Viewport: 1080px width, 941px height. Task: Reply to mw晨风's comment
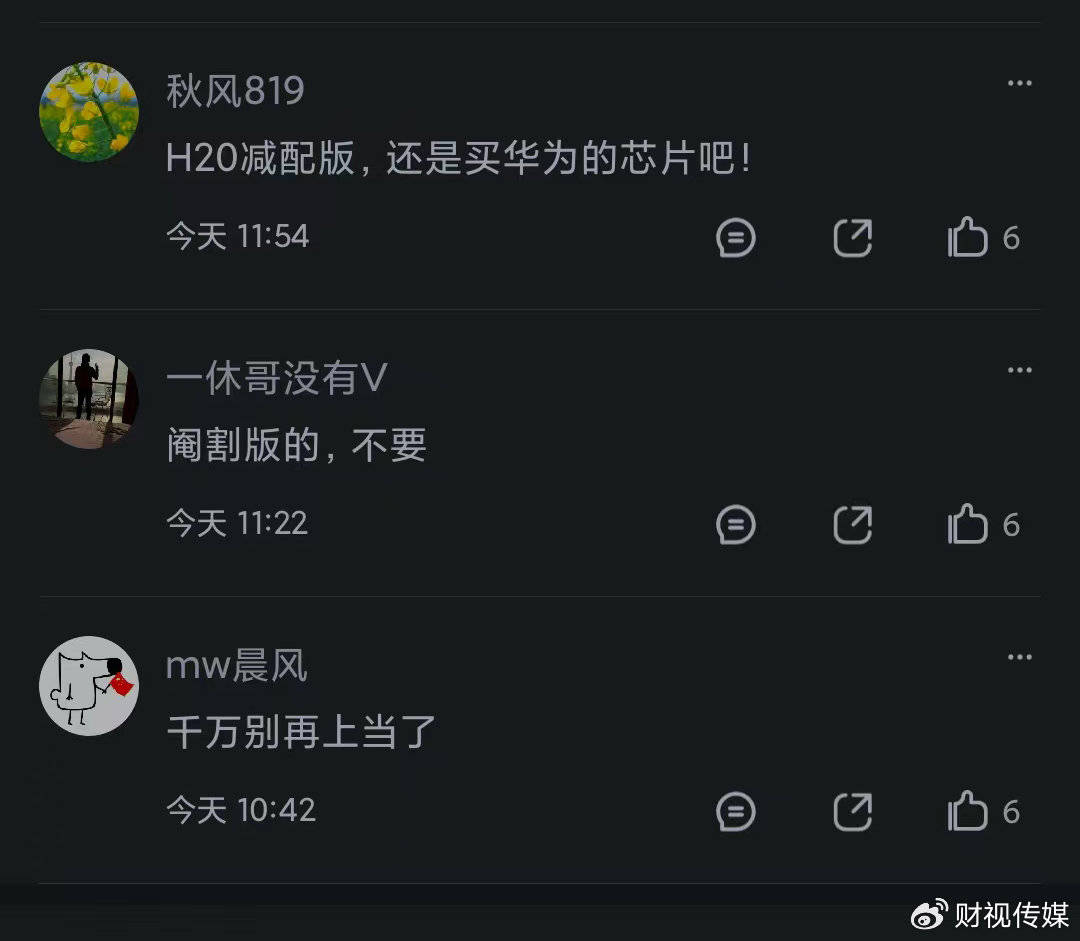(736, 812)
